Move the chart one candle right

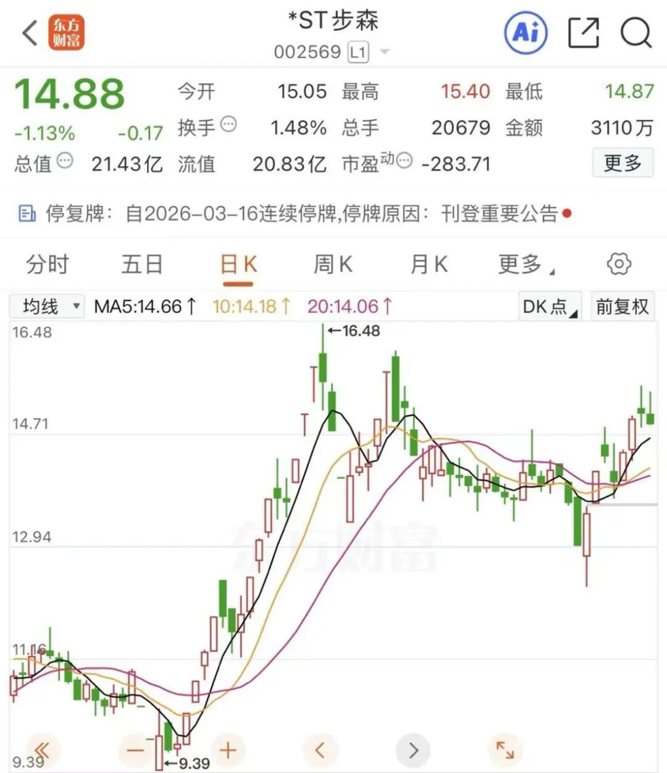[x=412, y=749]
